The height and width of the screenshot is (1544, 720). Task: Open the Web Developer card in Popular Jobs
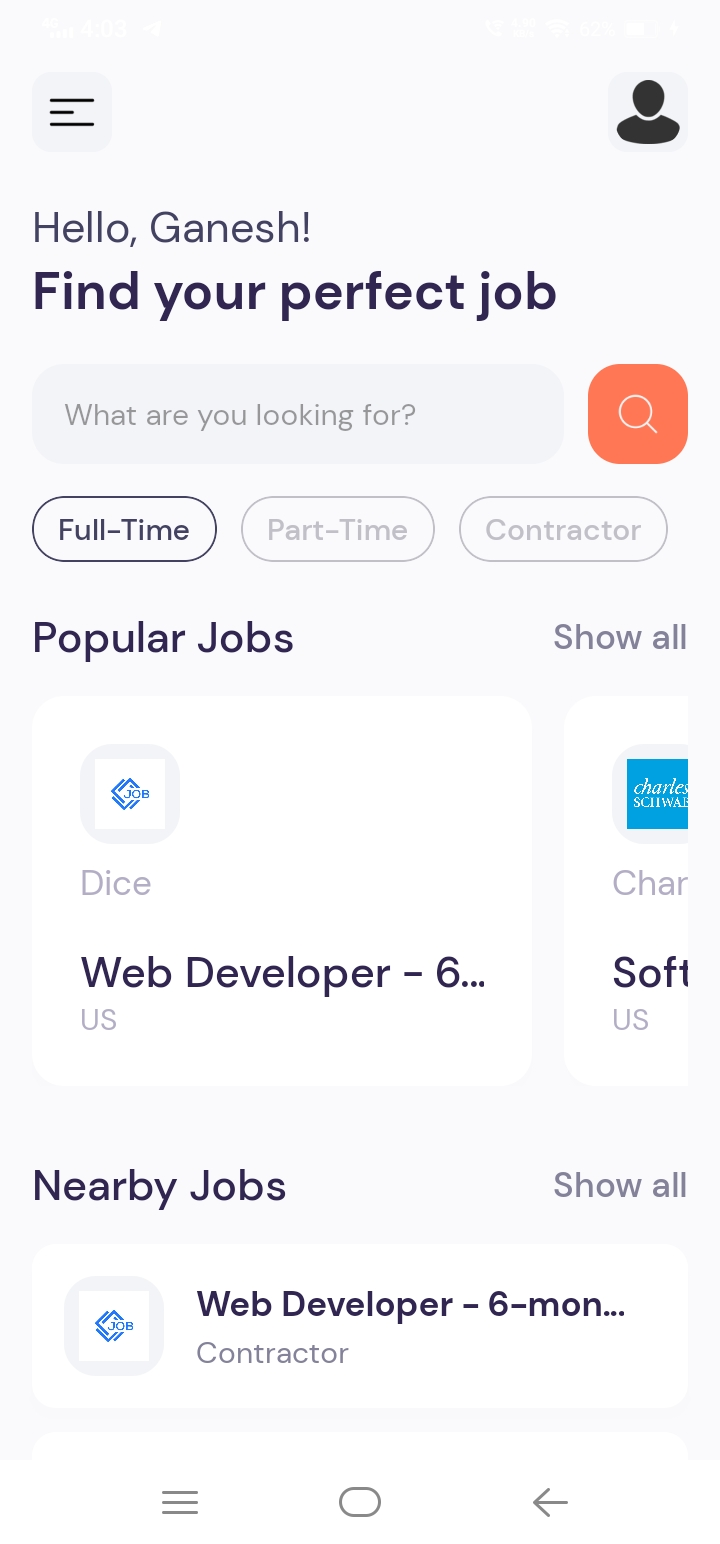[x=283, y=890]
